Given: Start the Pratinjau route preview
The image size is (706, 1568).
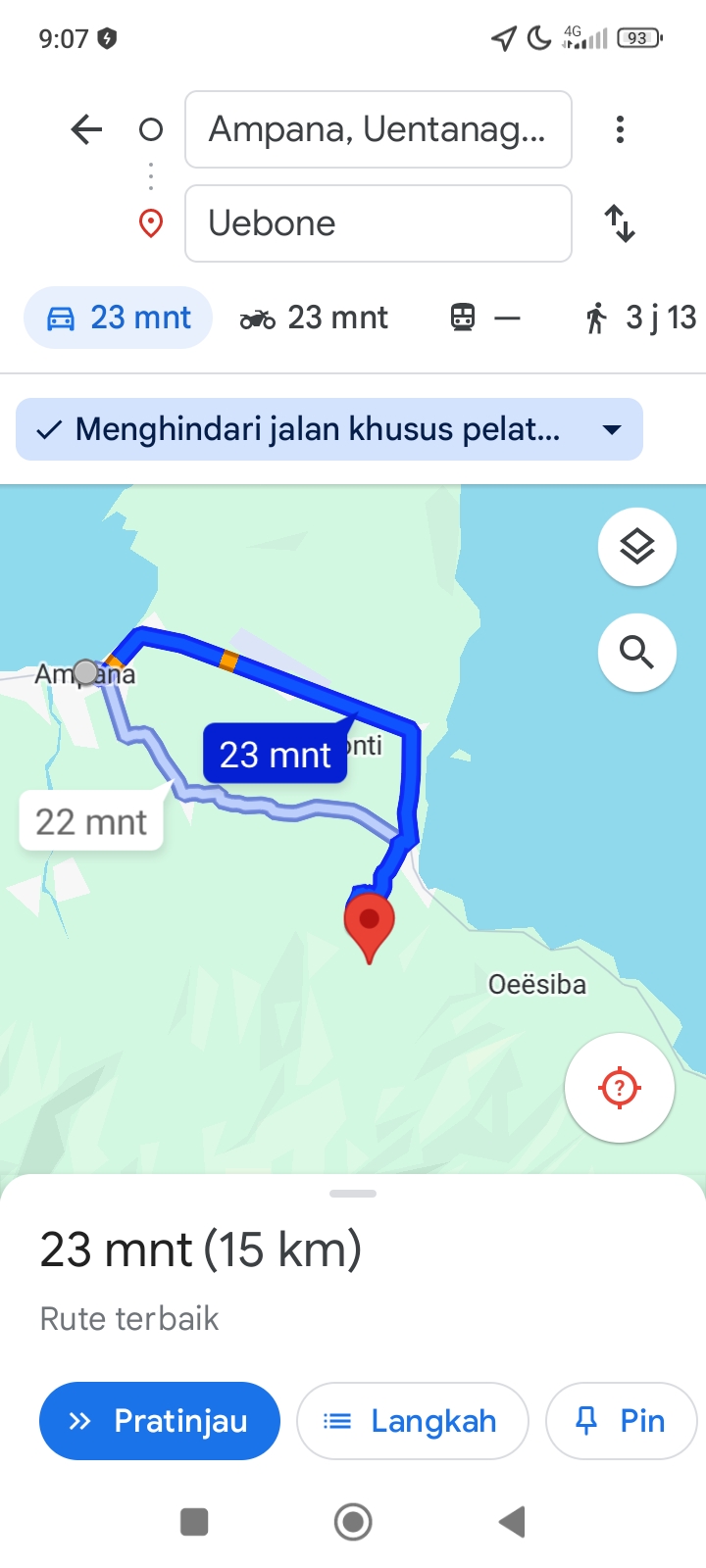Looking at the screenshot, I should pos(160,1421).
